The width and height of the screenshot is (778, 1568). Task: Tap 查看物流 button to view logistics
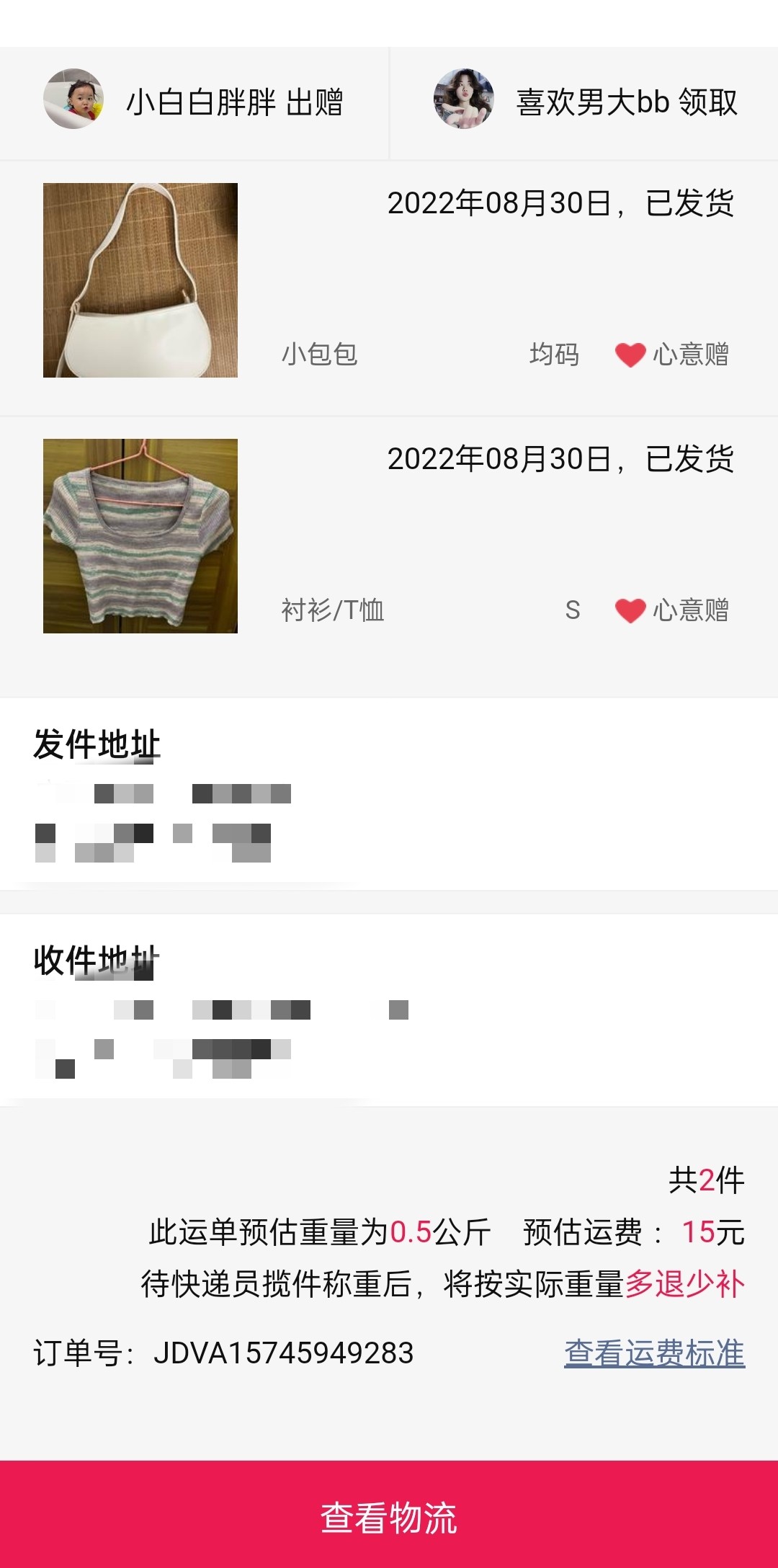(x=389, y=1516)
